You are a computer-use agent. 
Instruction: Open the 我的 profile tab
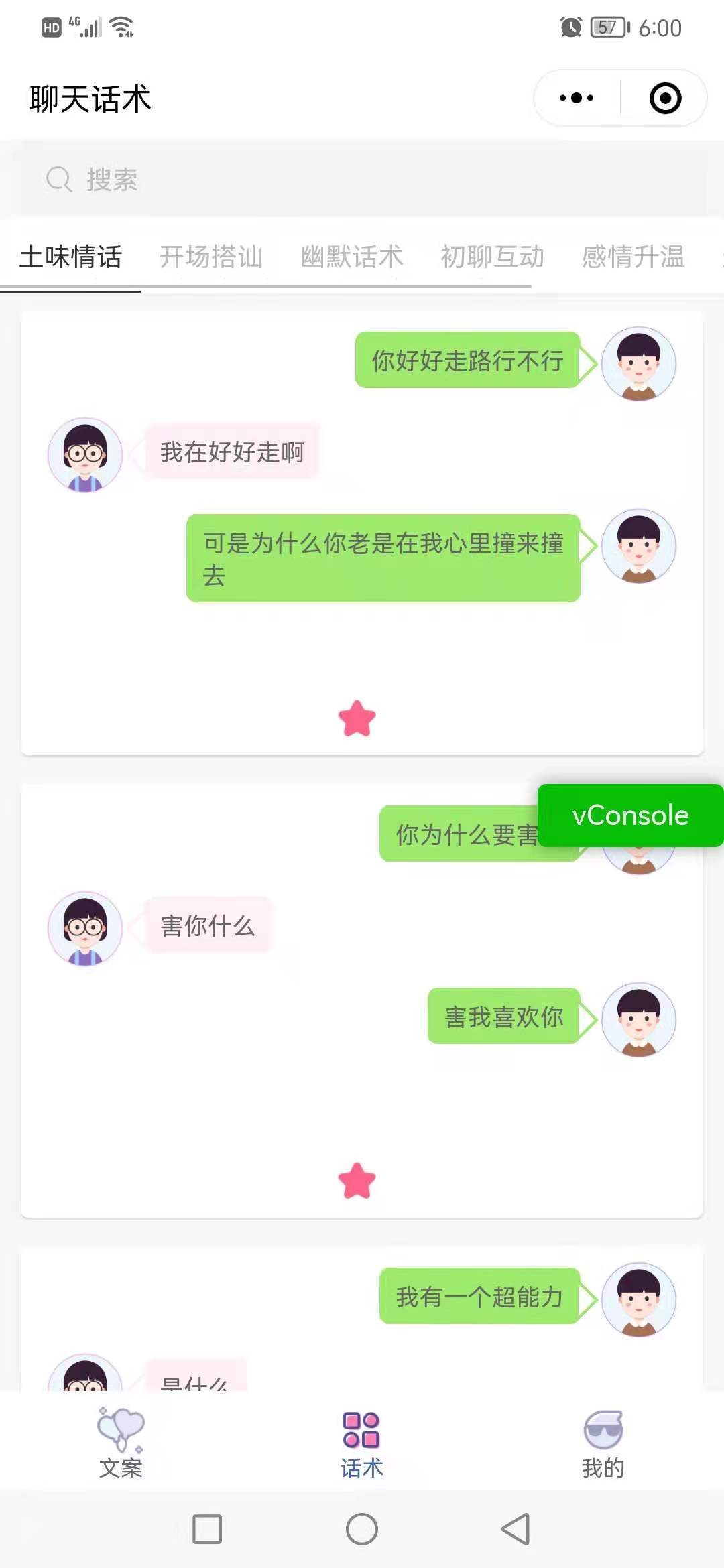click(603, 1443)
